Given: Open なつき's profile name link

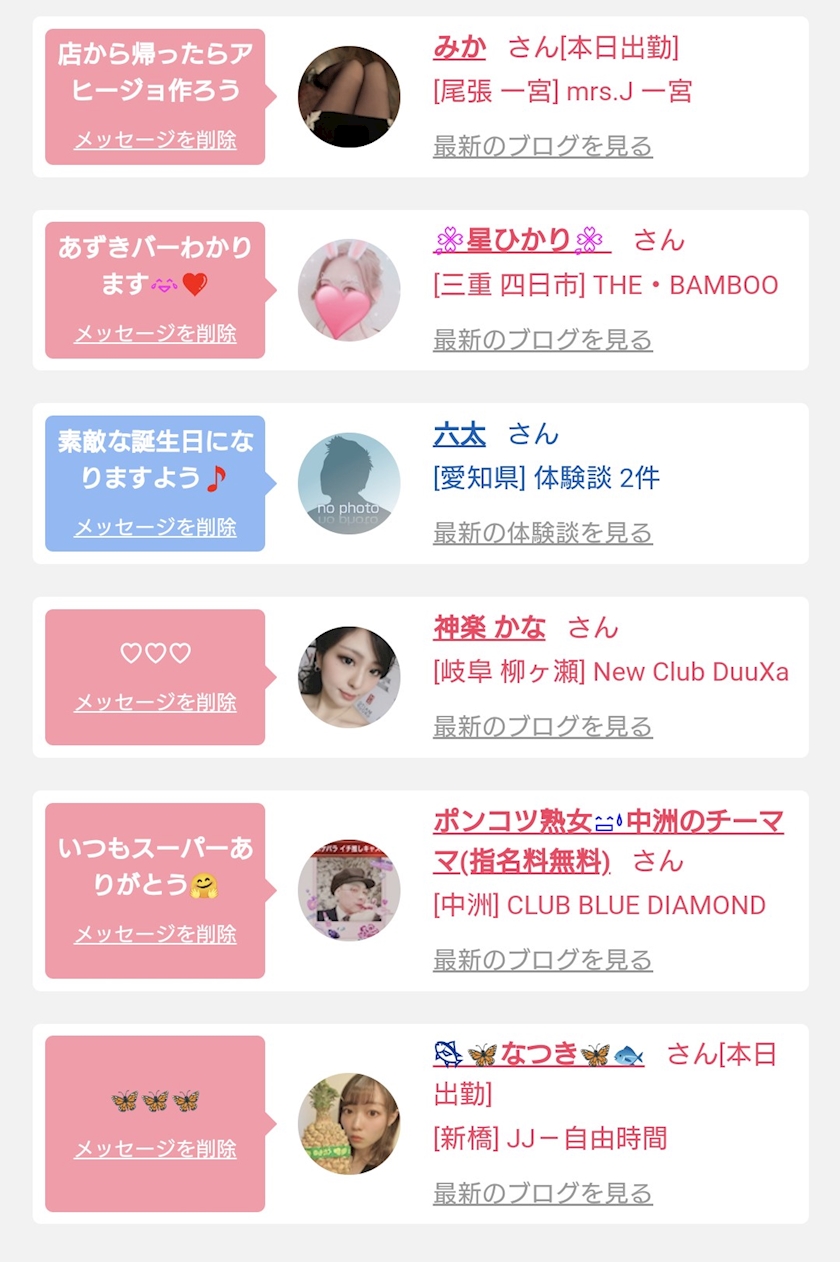Looking at the screenshot, I should pos(539,1054).
